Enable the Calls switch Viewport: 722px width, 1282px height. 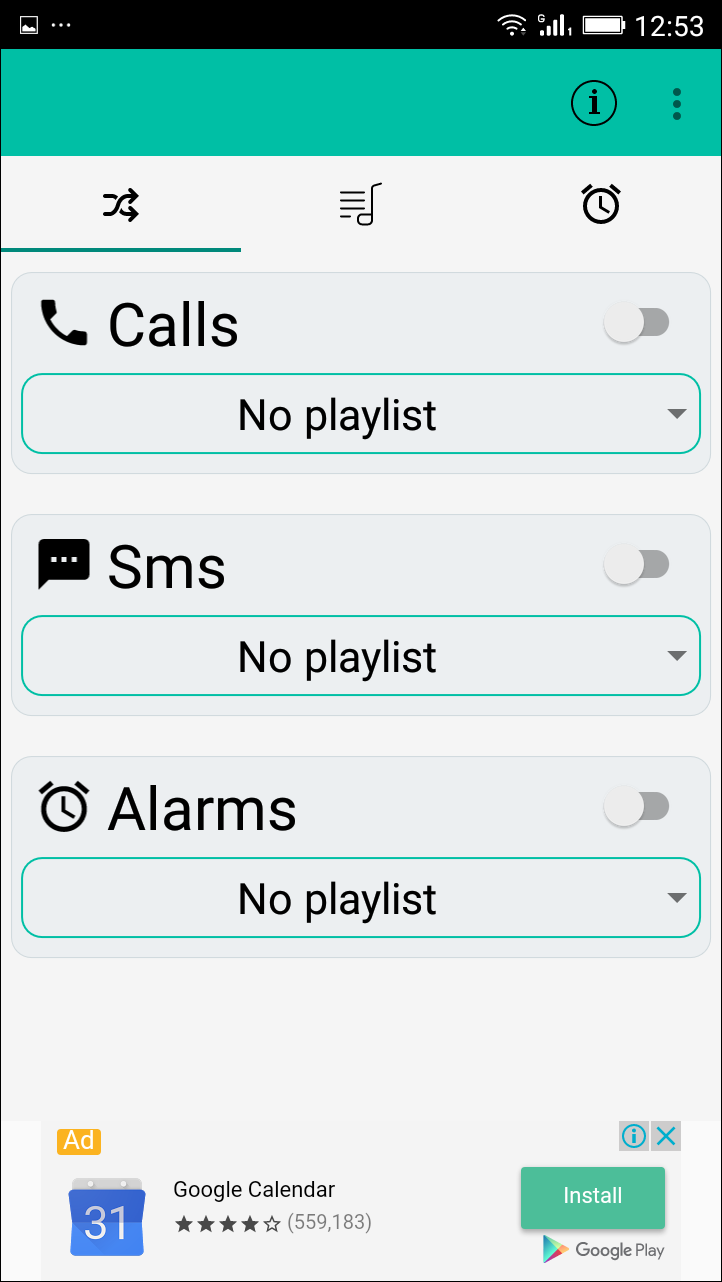point(637,323)
